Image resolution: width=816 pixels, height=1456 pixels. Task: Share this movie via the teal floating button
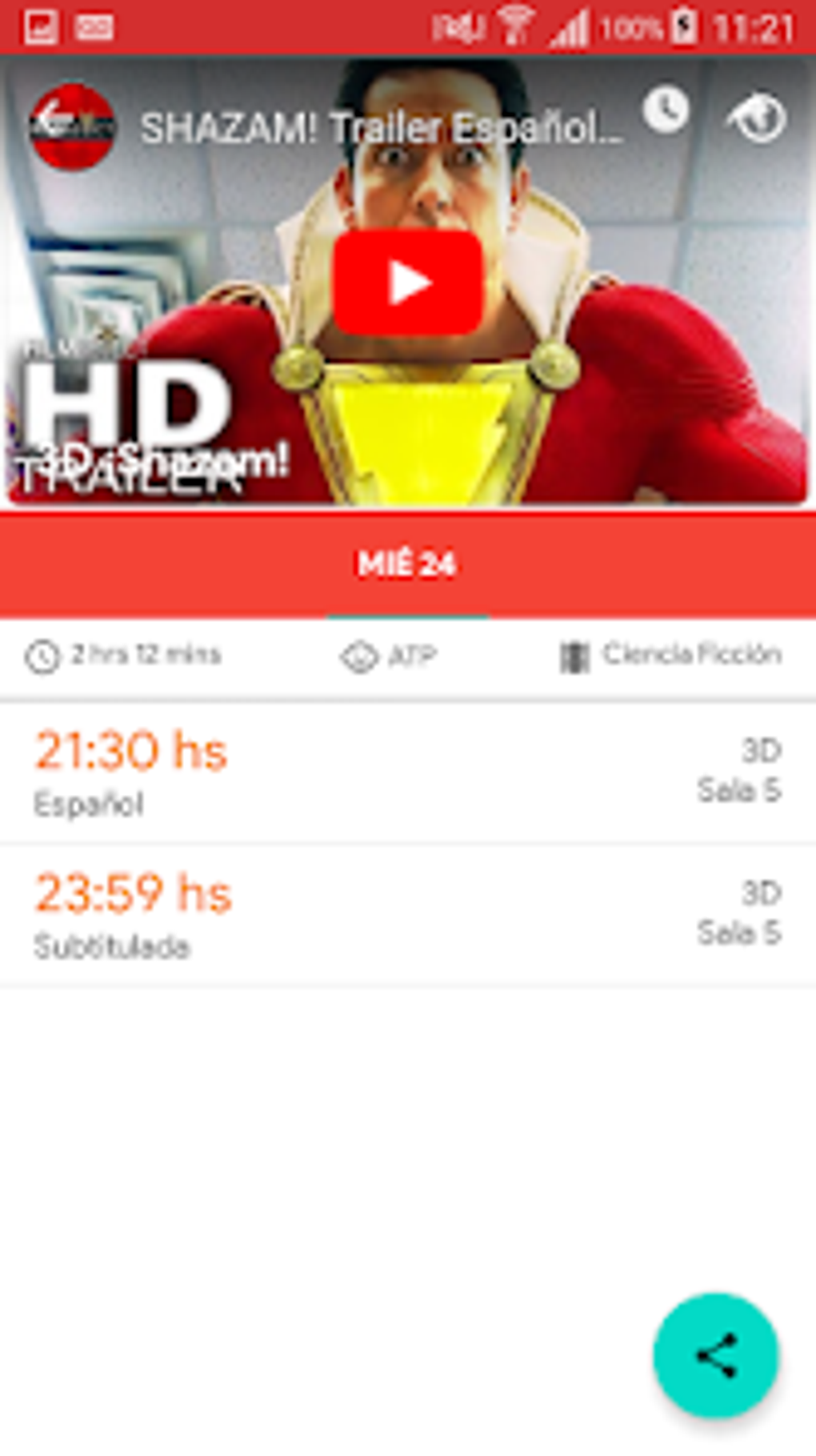(x=716, y=1355)
